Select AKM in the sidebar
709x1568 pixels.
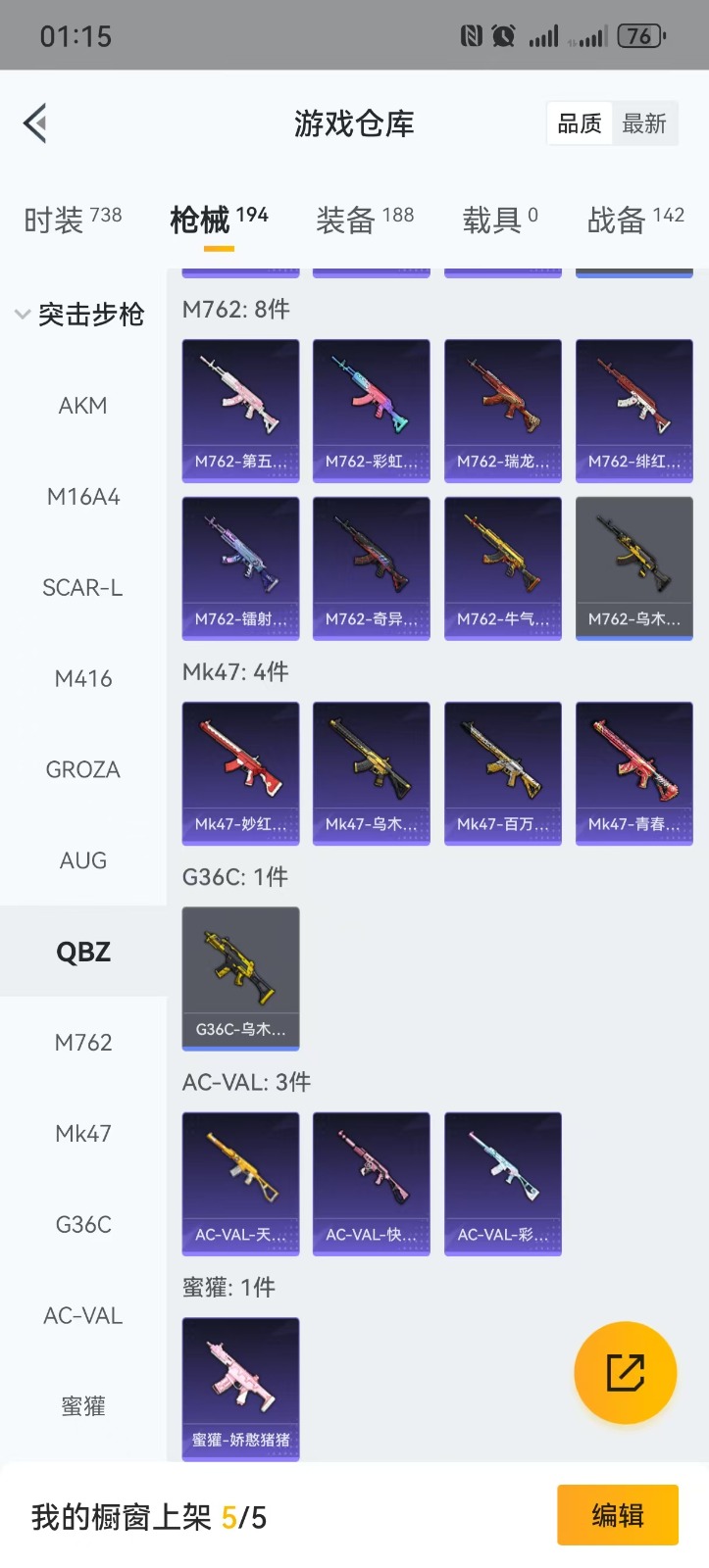(82, 406)
